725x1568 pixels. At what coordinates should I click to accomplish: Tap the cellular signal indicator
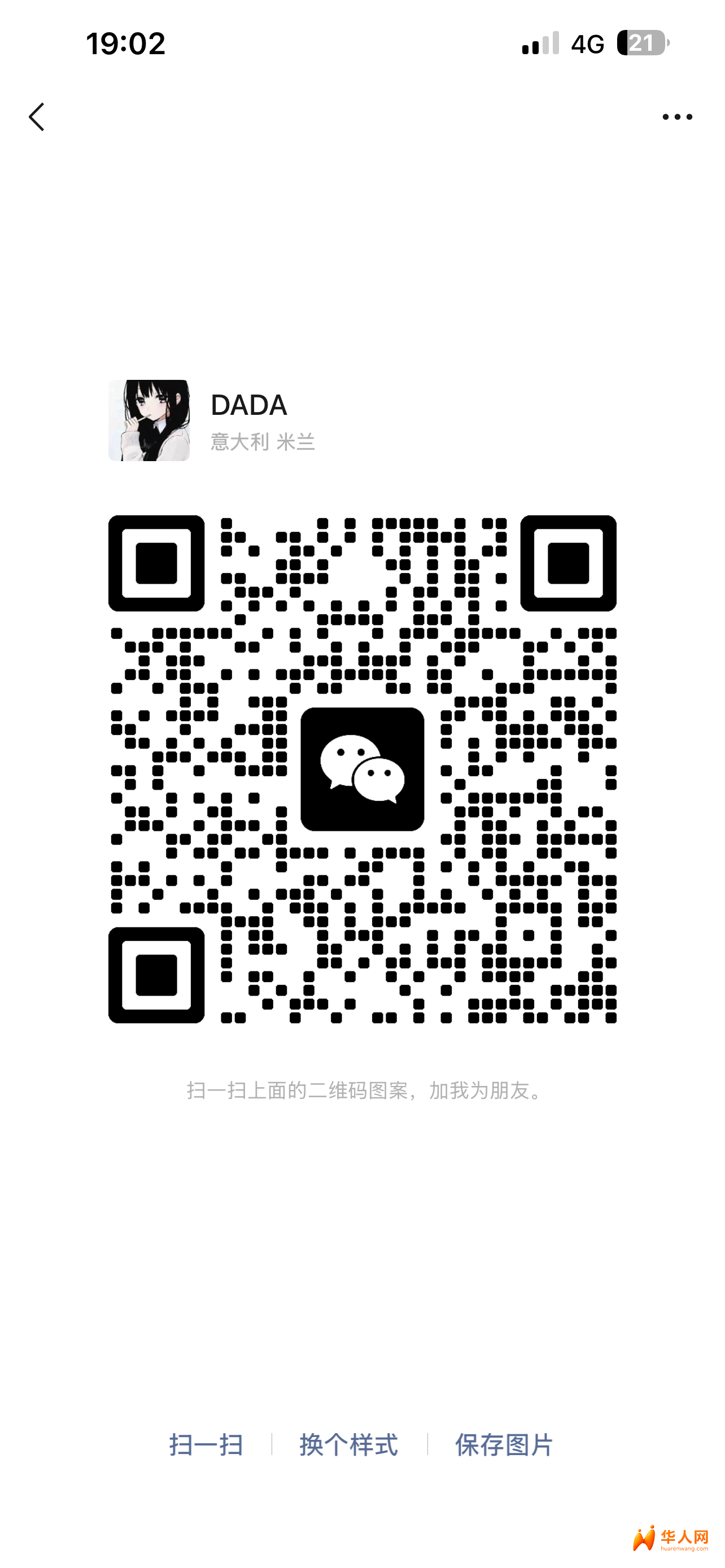(x=540, y=42)
